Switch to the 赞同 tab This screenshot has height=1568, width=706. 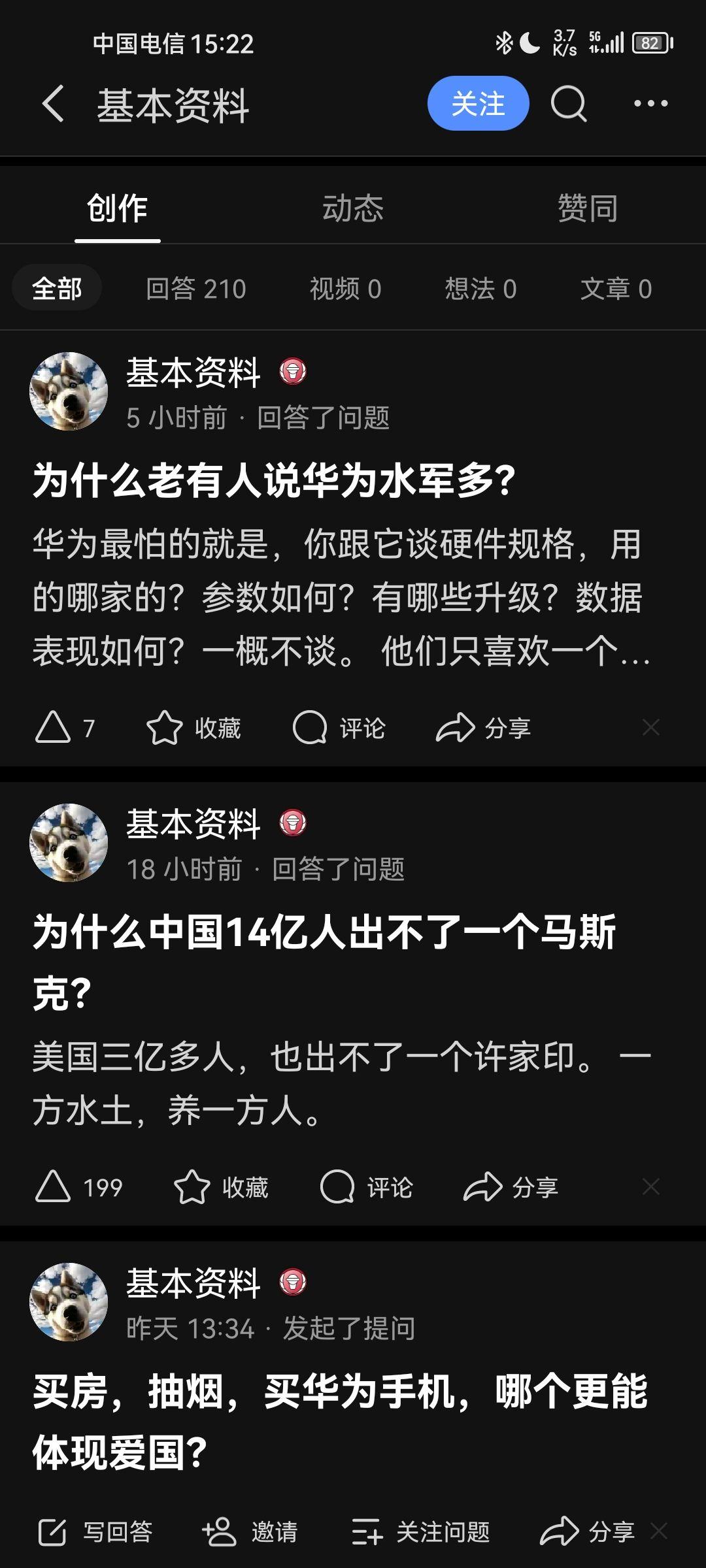[x=587, y=208]
